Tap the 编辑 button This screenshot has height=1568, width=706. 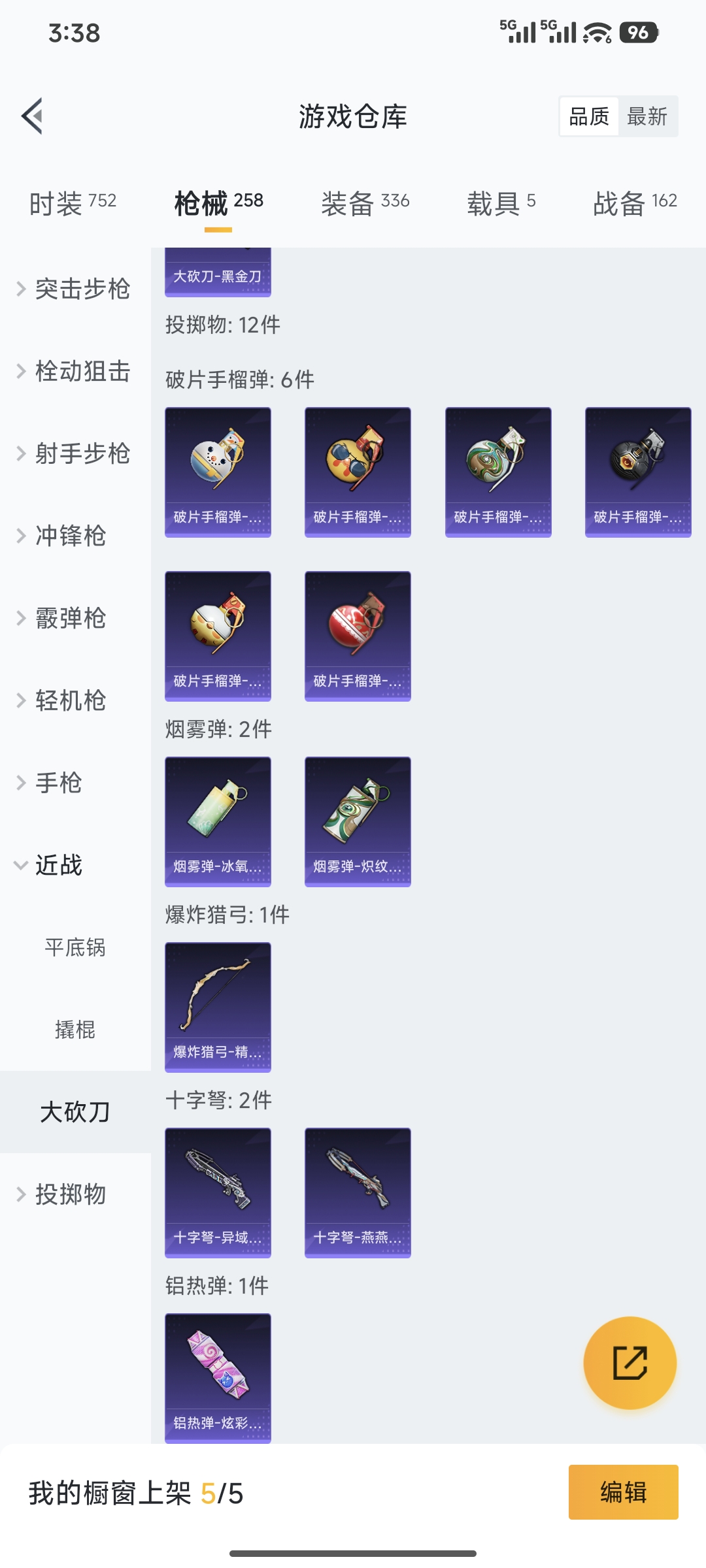tap(623, 1492)
